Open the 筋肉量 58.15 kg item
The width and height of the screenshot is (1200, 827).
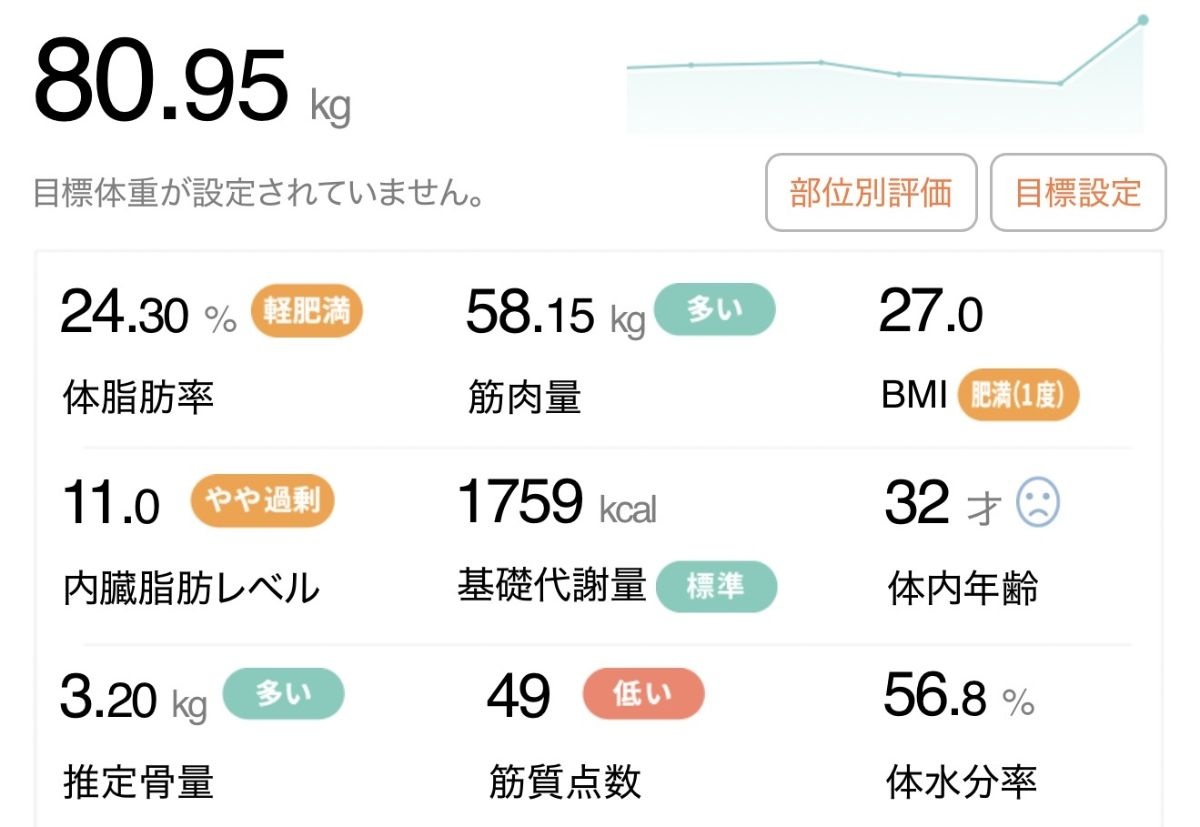600,350
